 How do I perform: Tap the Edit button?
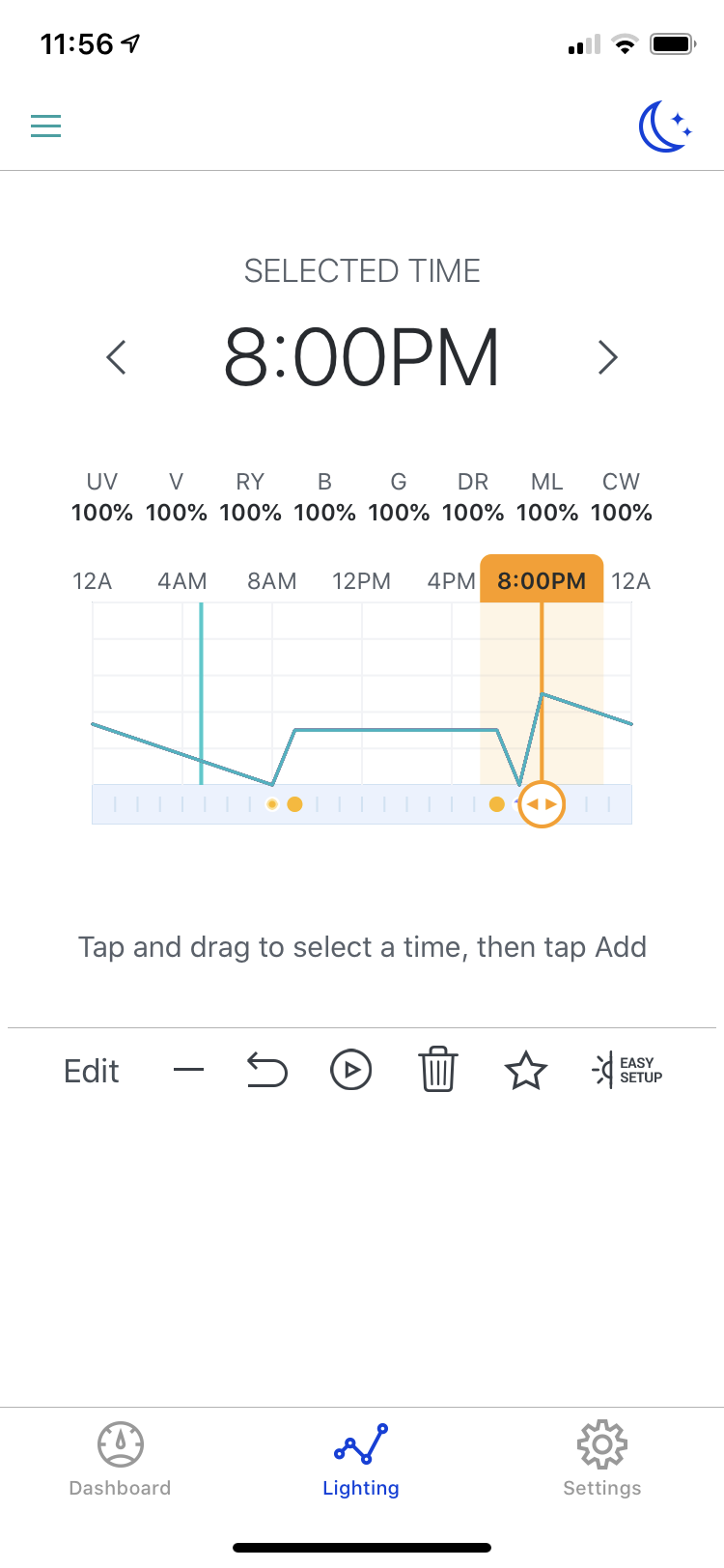tap(92, 1071)
